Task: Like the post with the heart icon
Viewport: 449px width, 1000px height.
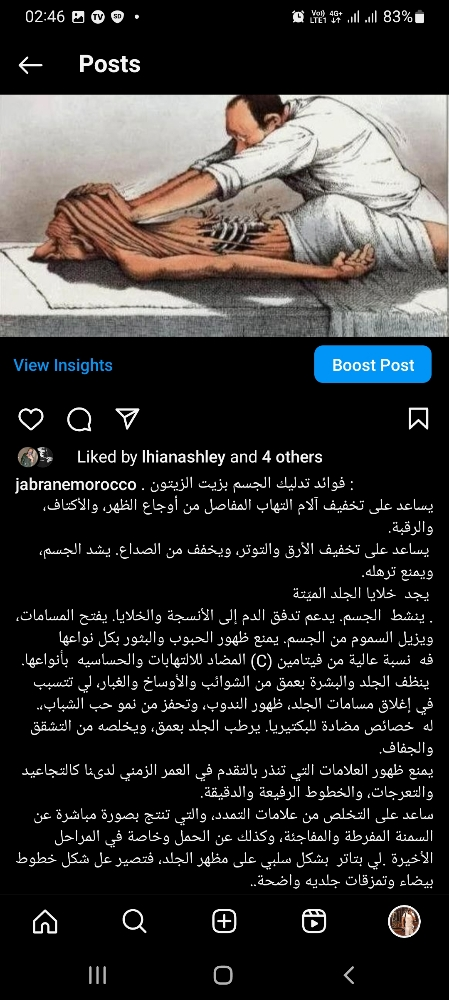Action: (31, 419)
